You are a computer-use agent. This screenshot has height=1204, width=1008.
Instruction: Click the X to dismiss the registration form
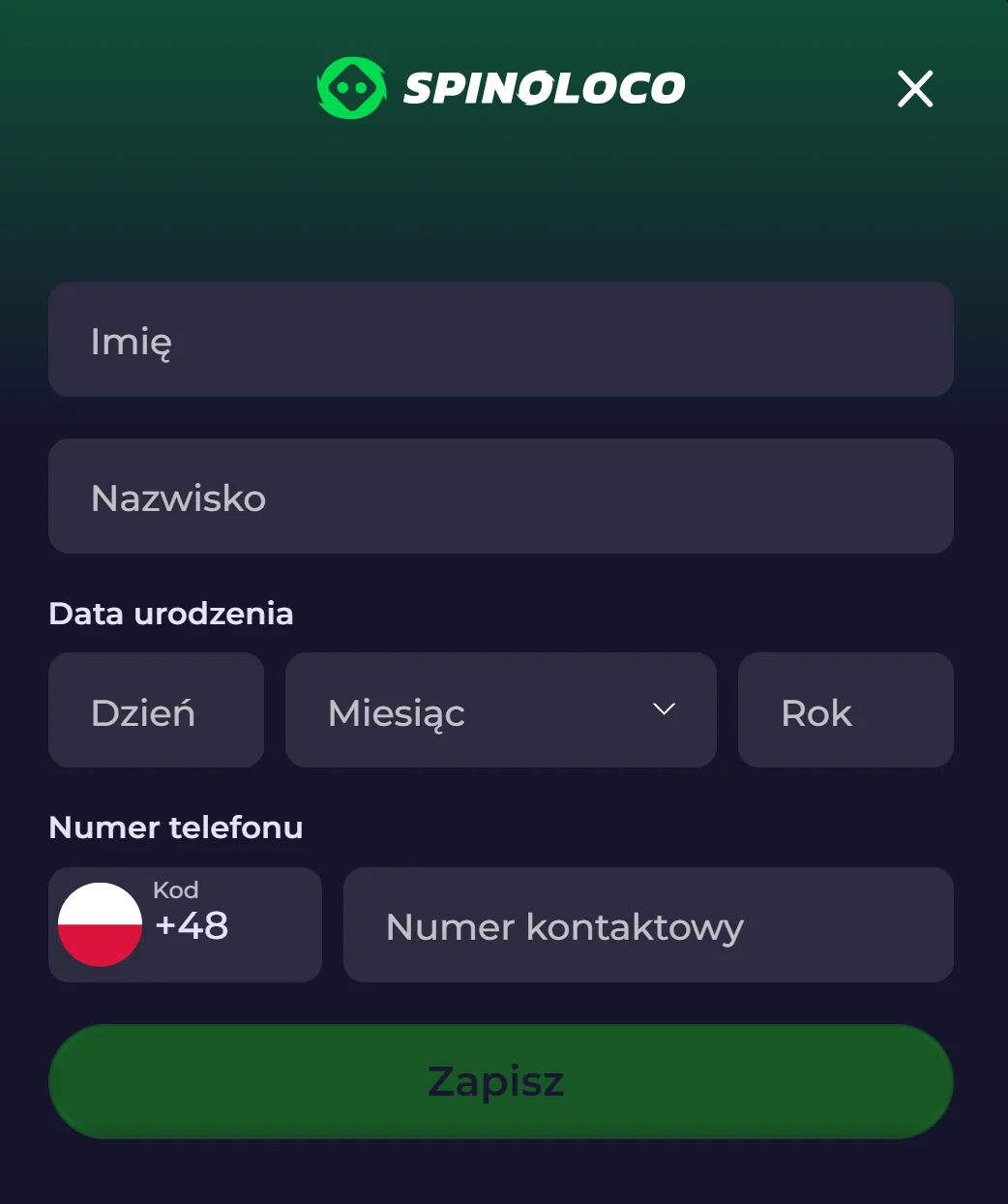click(x=913, y=88)
